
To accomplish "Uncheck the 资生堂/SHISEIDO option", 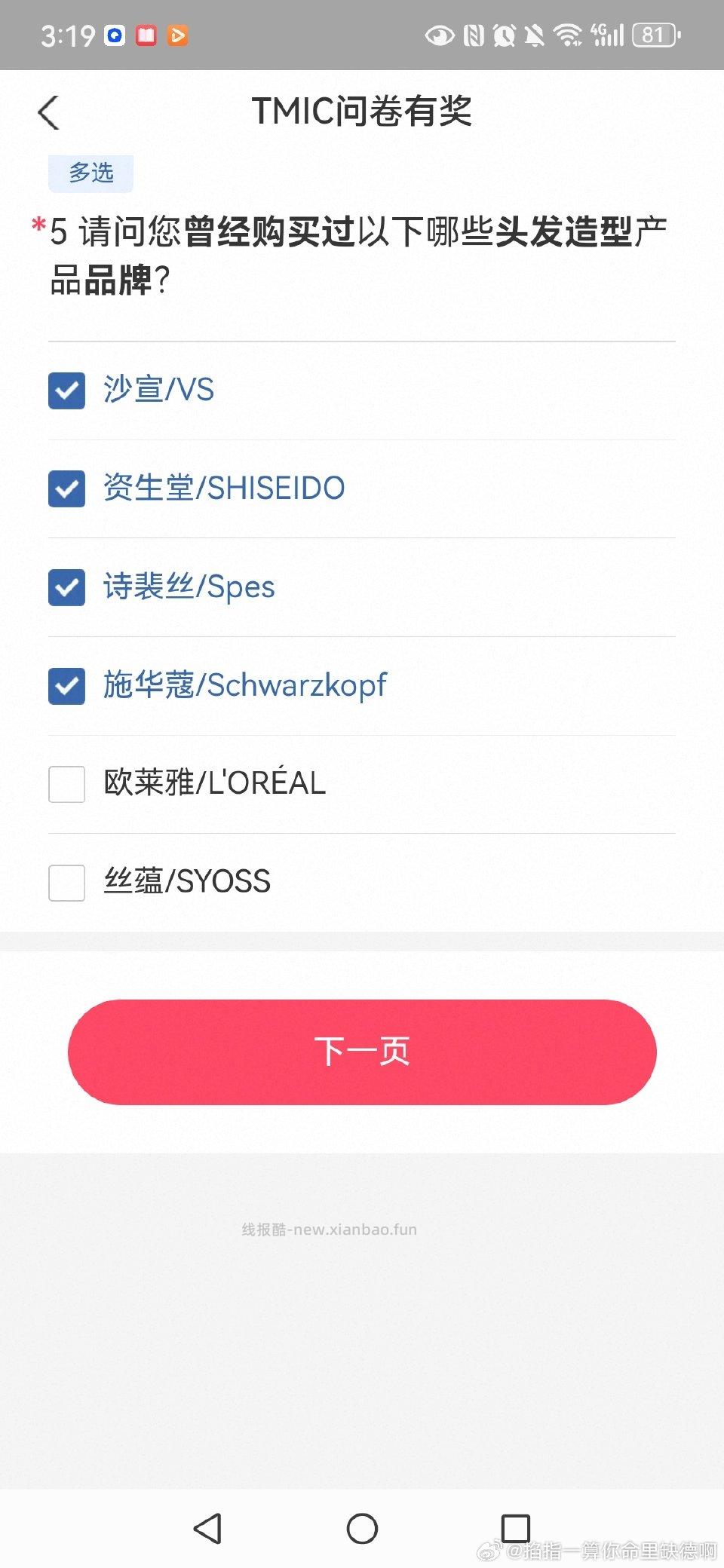I will pyautogui.click(x=66, y=488).
